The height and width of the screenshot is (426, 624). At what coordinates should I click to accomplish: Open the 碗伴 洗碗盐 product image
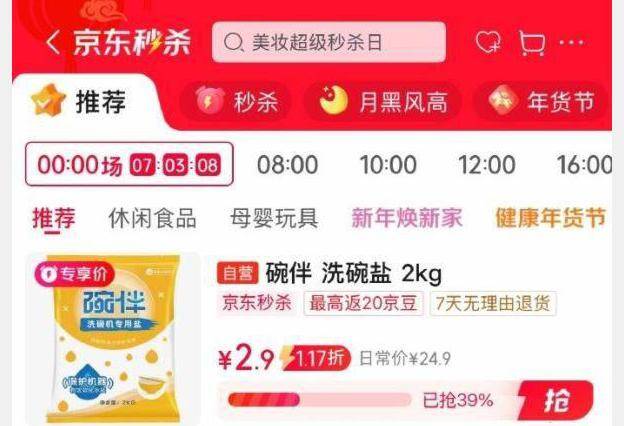(x=108, y=338)
